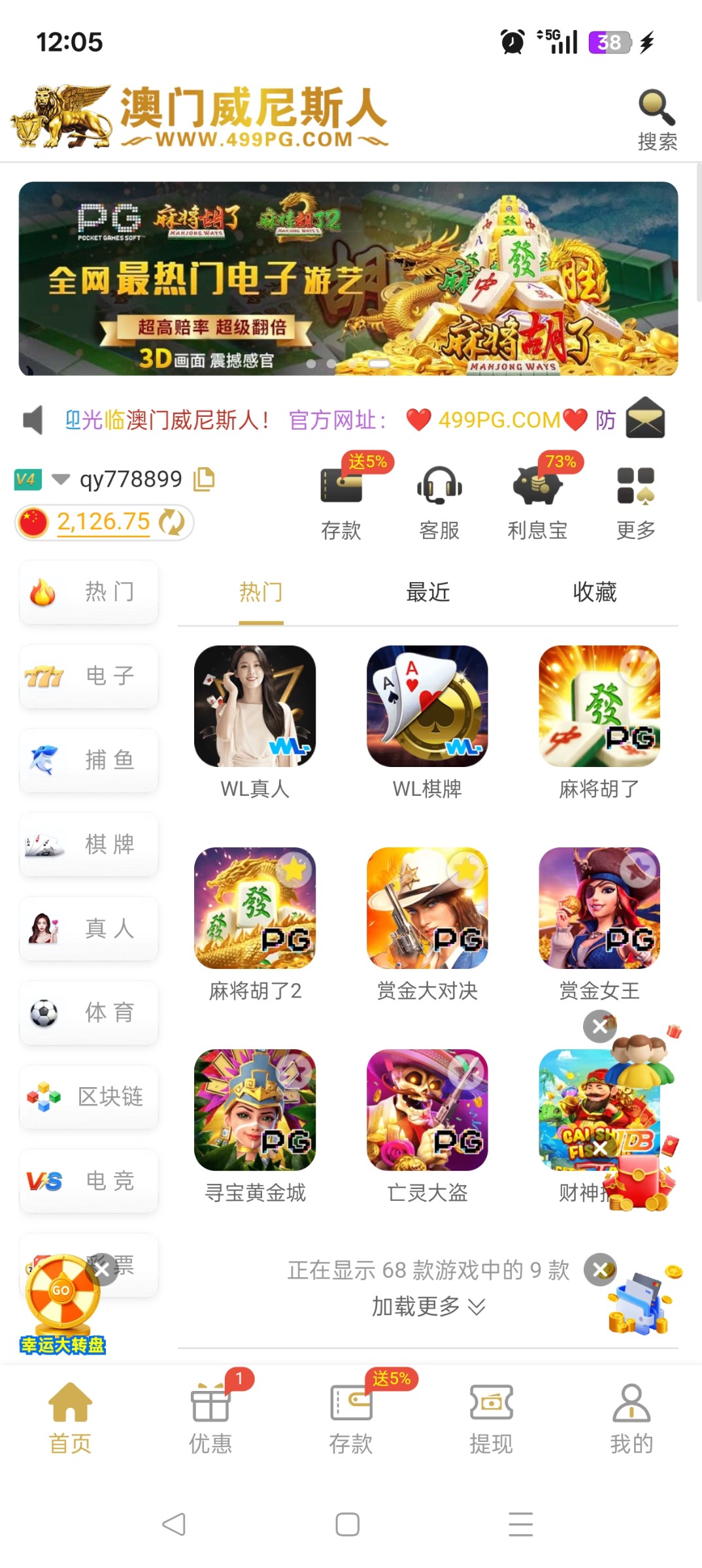Open the 搜索 search icon

656,120
